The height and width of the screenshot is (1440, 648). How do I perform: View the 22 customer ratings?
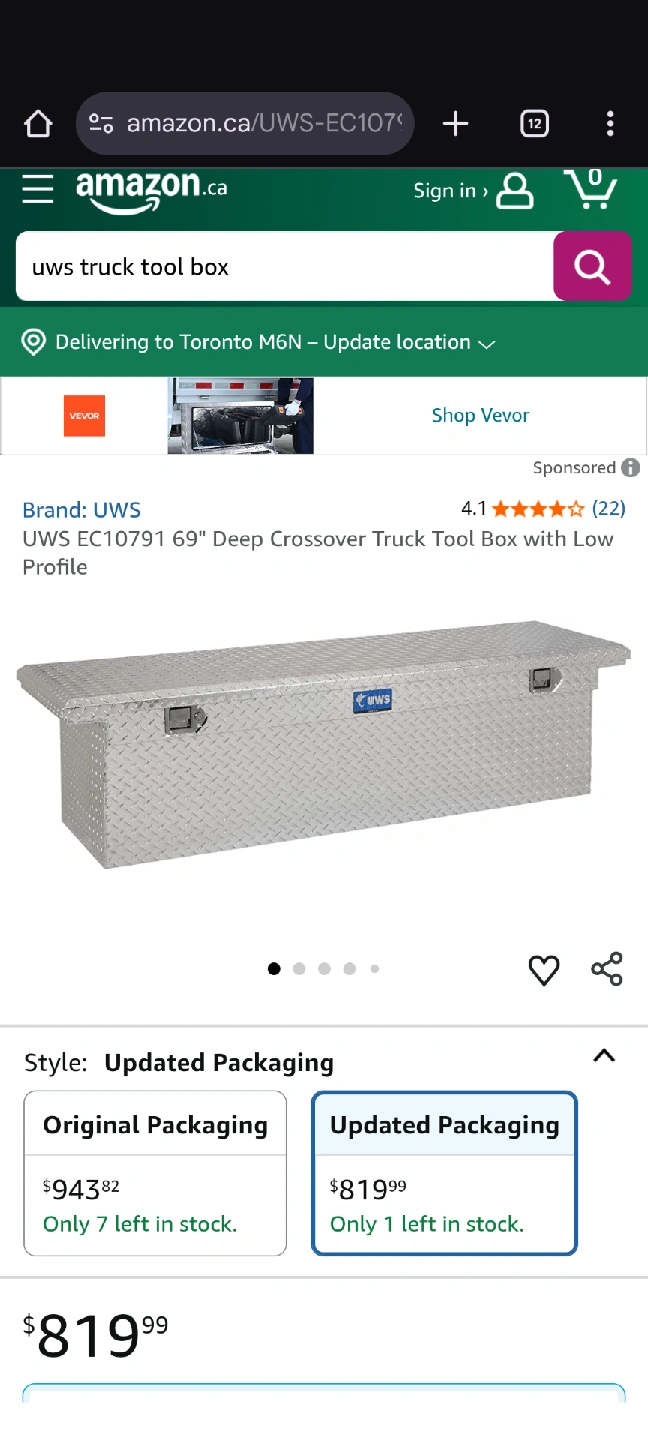click(x=608, y=509)
